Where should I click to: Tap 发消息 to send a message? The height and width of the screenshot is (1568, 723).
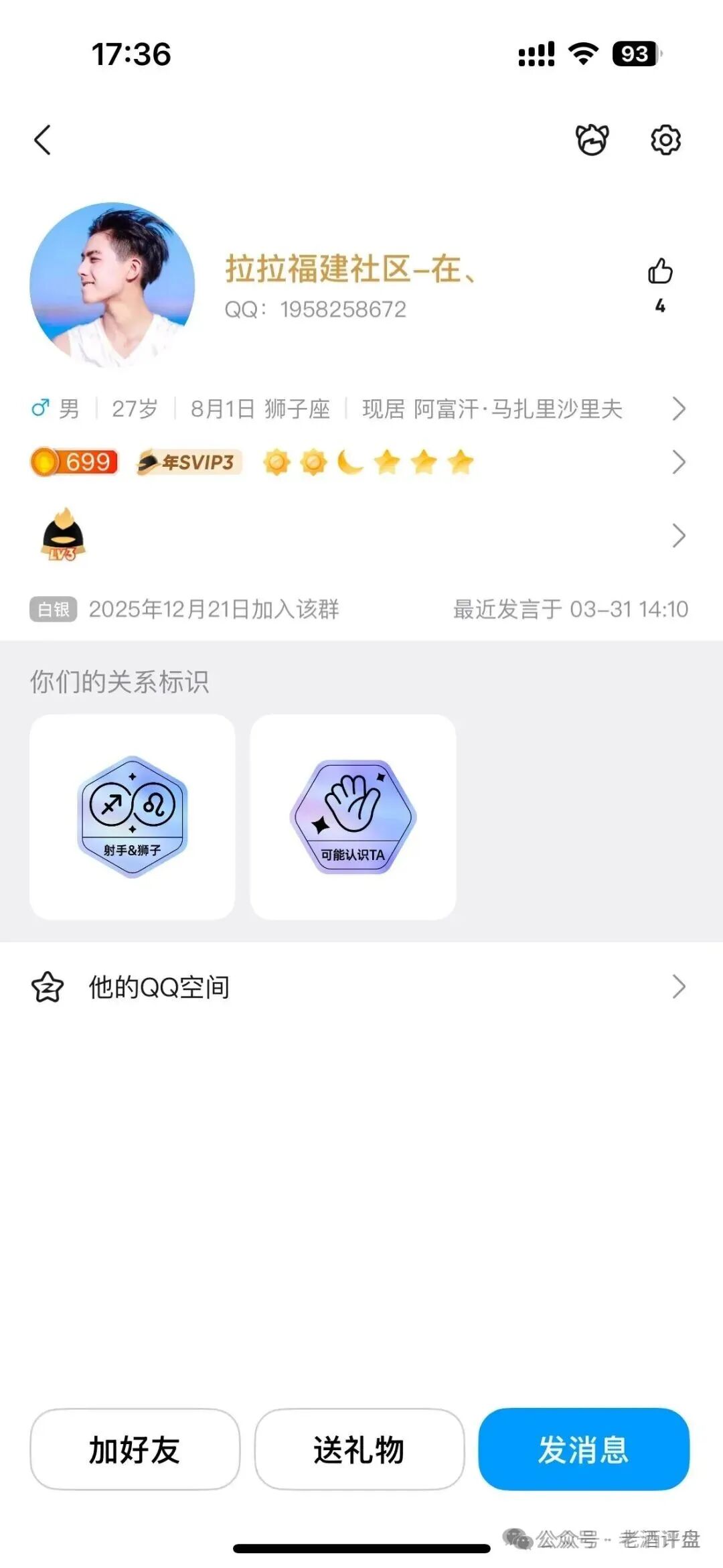point(583,1449)
